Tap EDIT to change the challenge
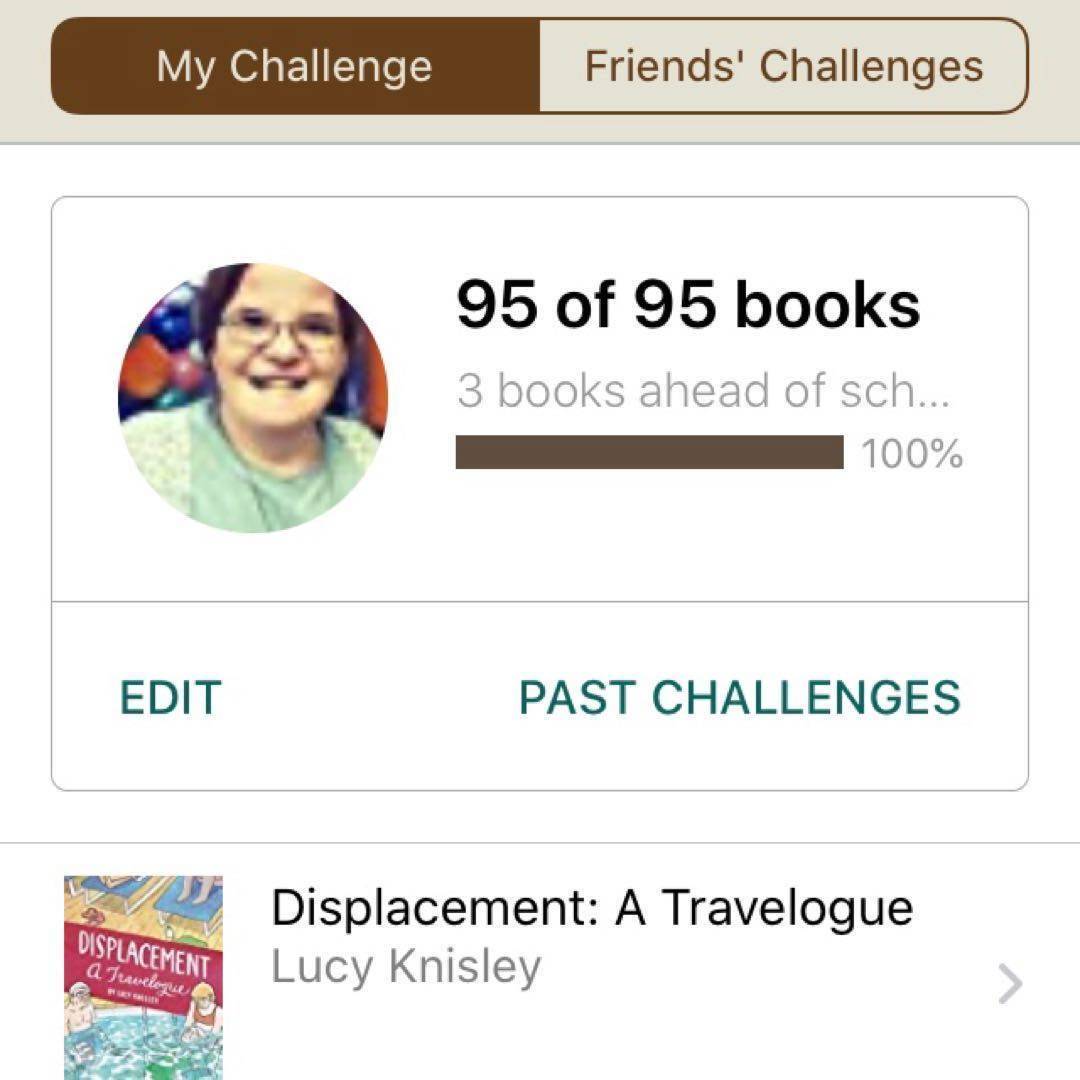Image resolution: width=1080 pixels, height=1080 pixels. [x=170, y=697]
